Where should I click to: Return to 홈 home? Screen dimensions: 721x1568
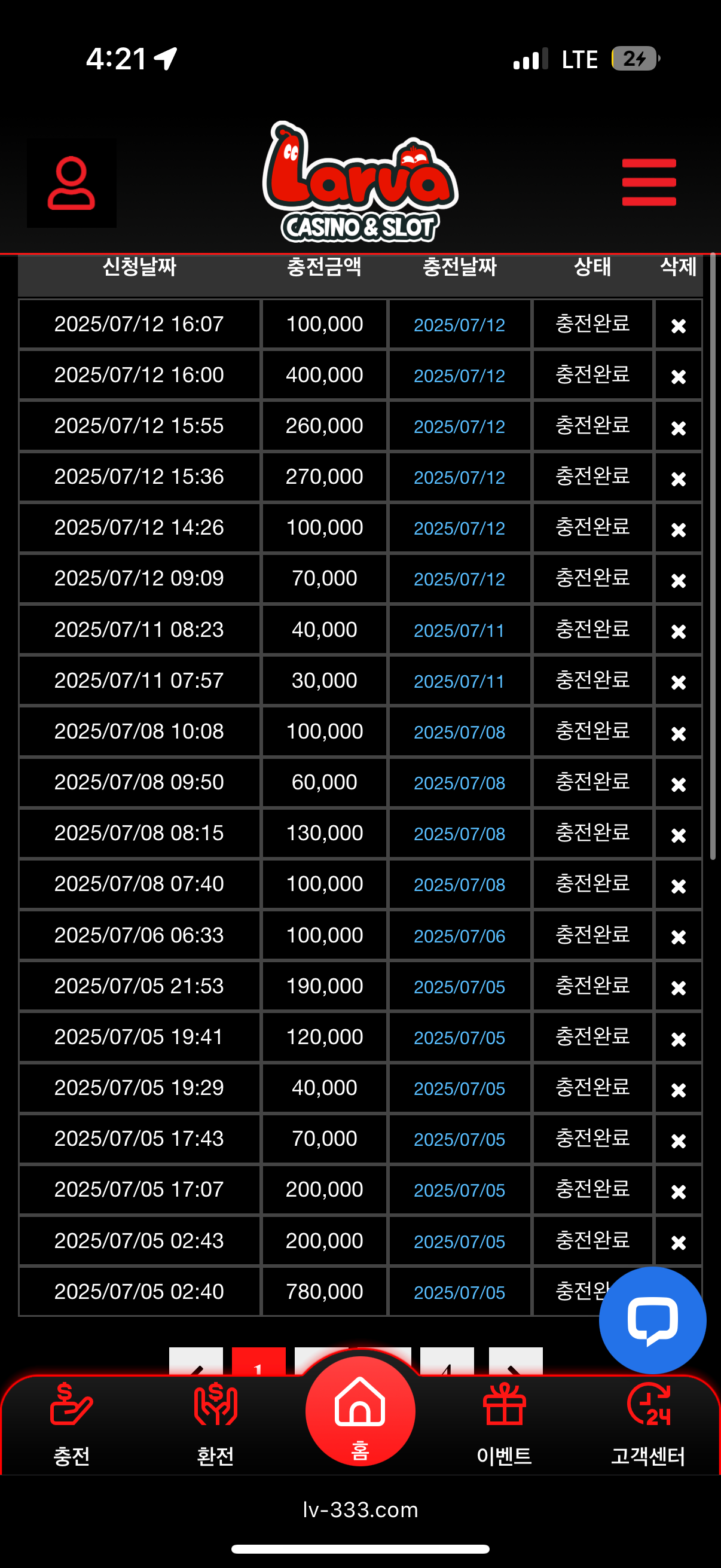point(360,1413)
